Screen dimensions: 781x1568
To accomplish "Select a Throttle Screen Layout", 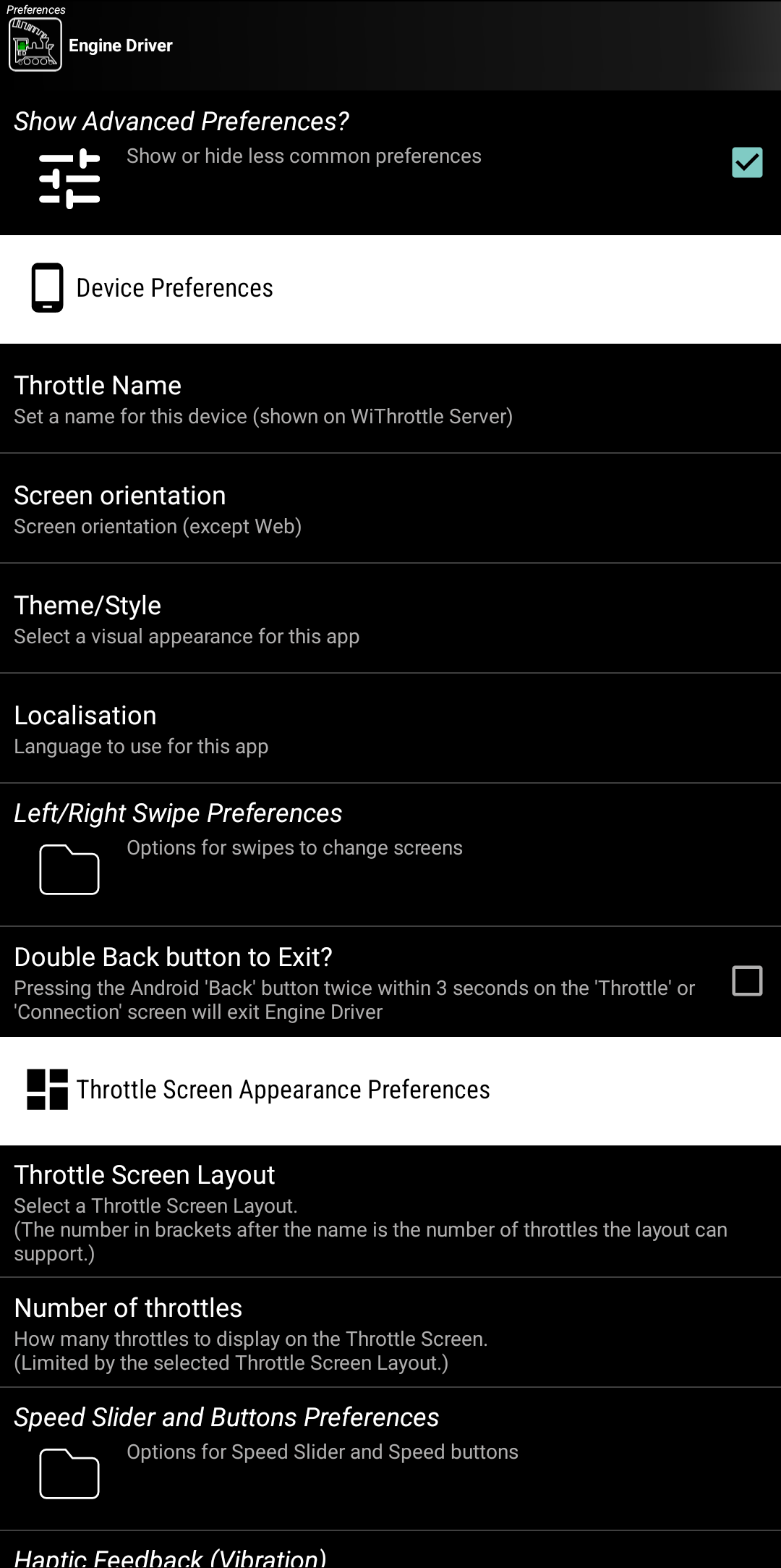I will (390, 1211).
